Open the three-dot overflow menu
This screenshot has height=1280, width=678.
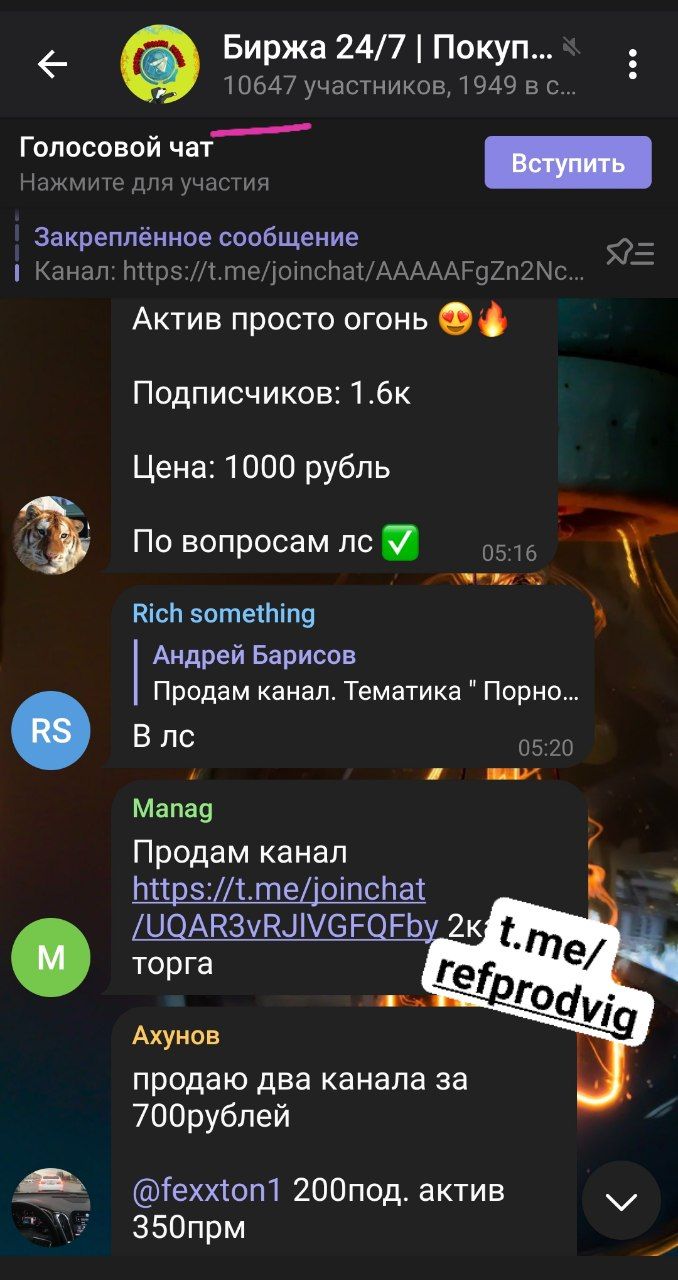[x=632, y=65]
